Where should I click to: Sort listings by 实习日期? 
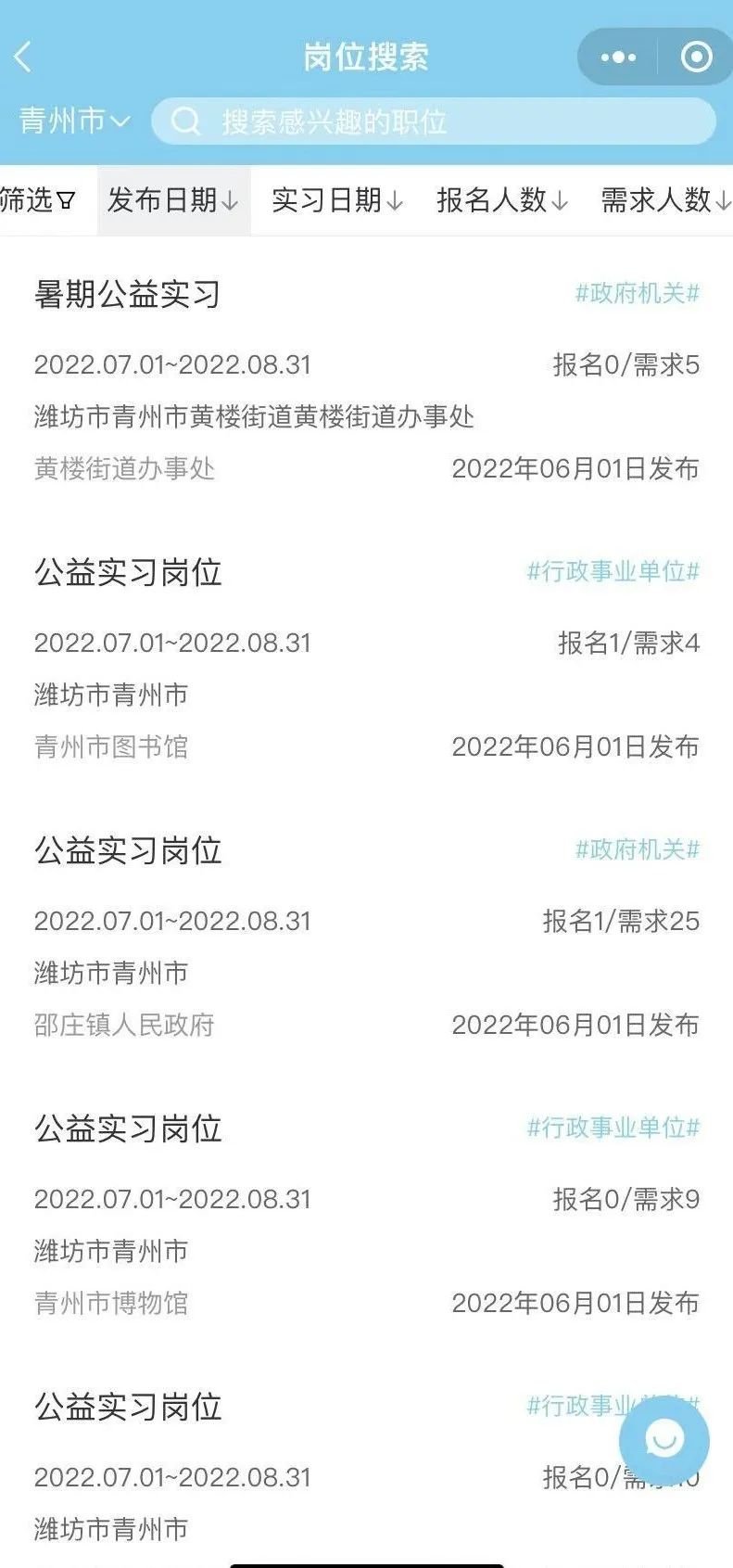(337, 200)
